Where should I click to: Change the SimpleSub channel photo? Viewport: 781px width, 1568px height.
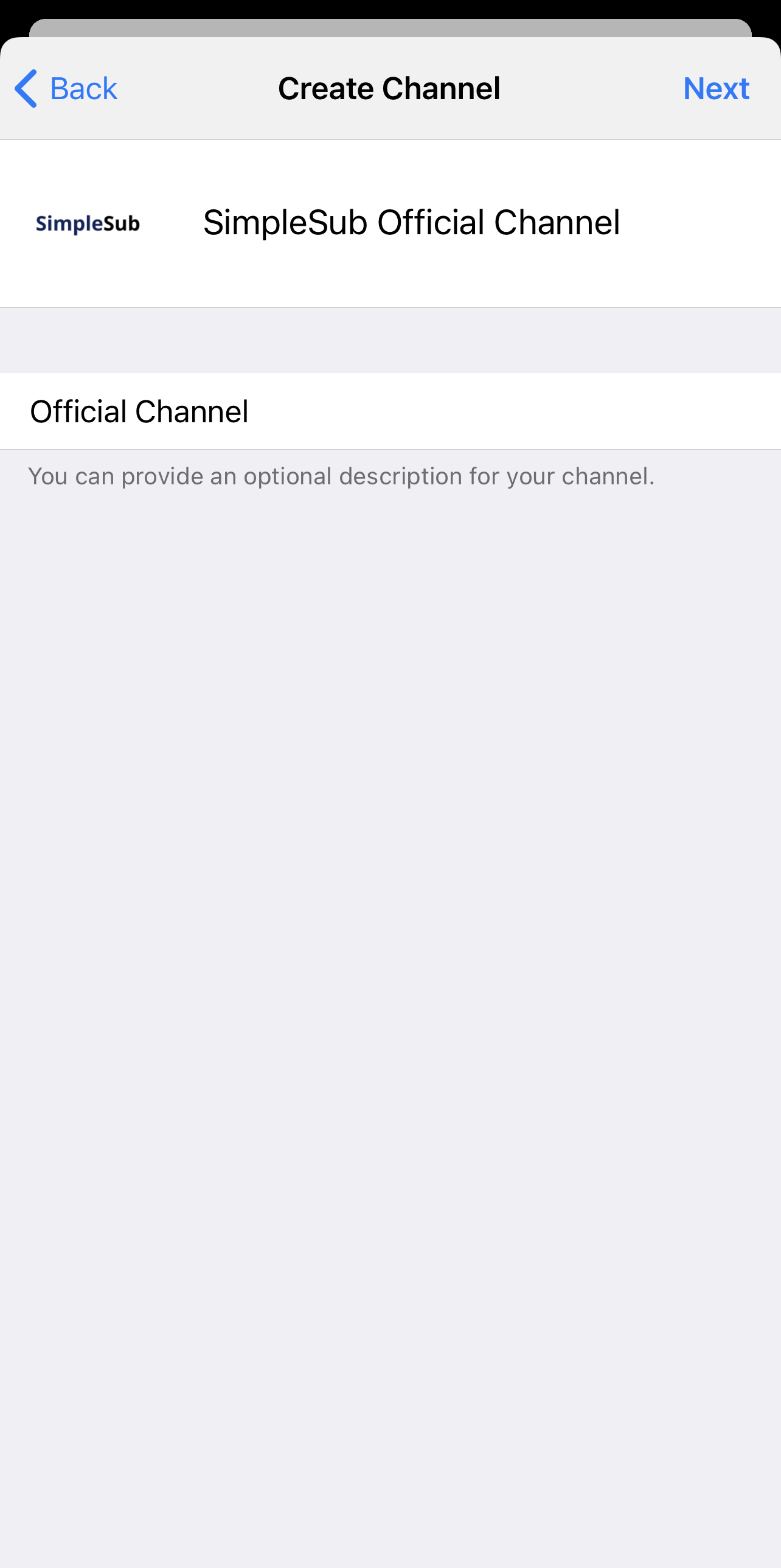click(x=88, y=223)
